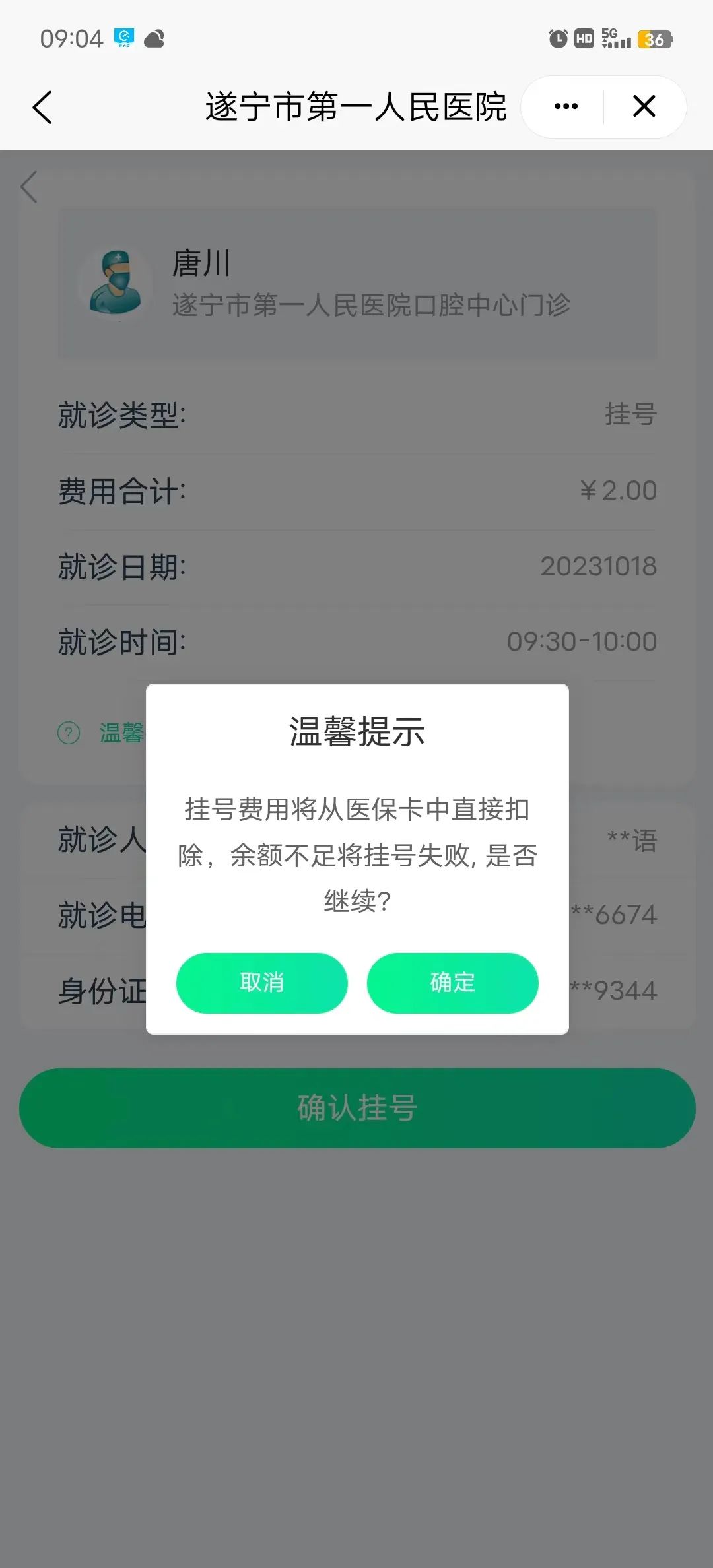The width and height of the screenshot is (713, 1568).
Task: Go back using the title bar arrow
Action: (x=42, y=107)
